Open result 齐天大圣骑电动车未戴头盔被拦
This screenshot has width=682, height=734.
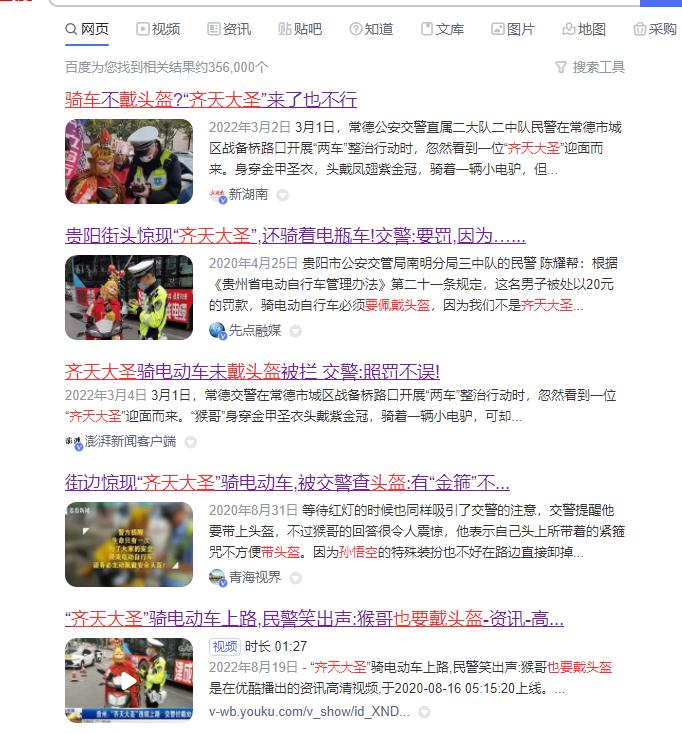(252, 371)
